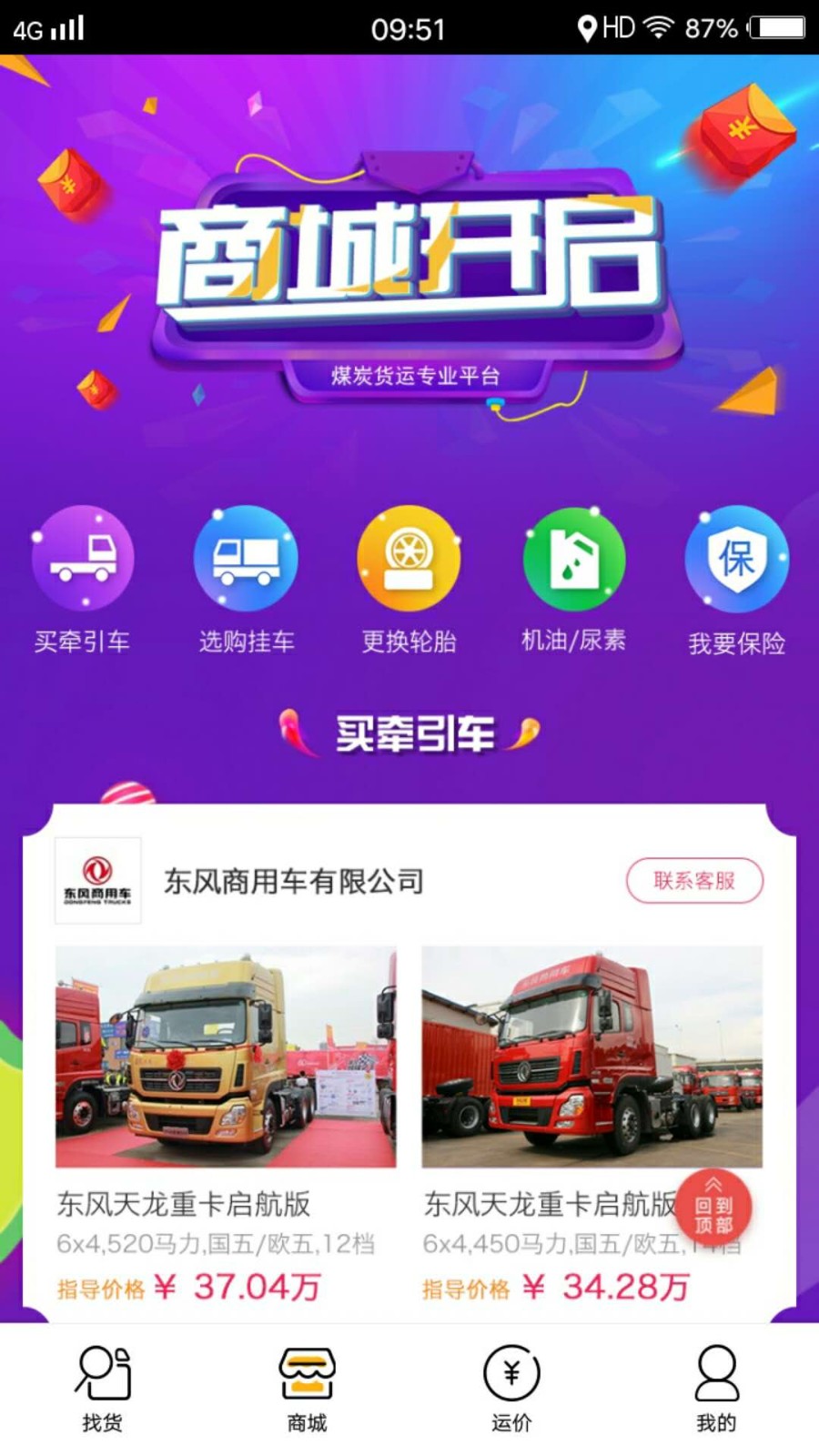This screenshot has width=819, height=1456.
Task: Open the 东风商用车有限公司 company header
Action: (291, 881)
